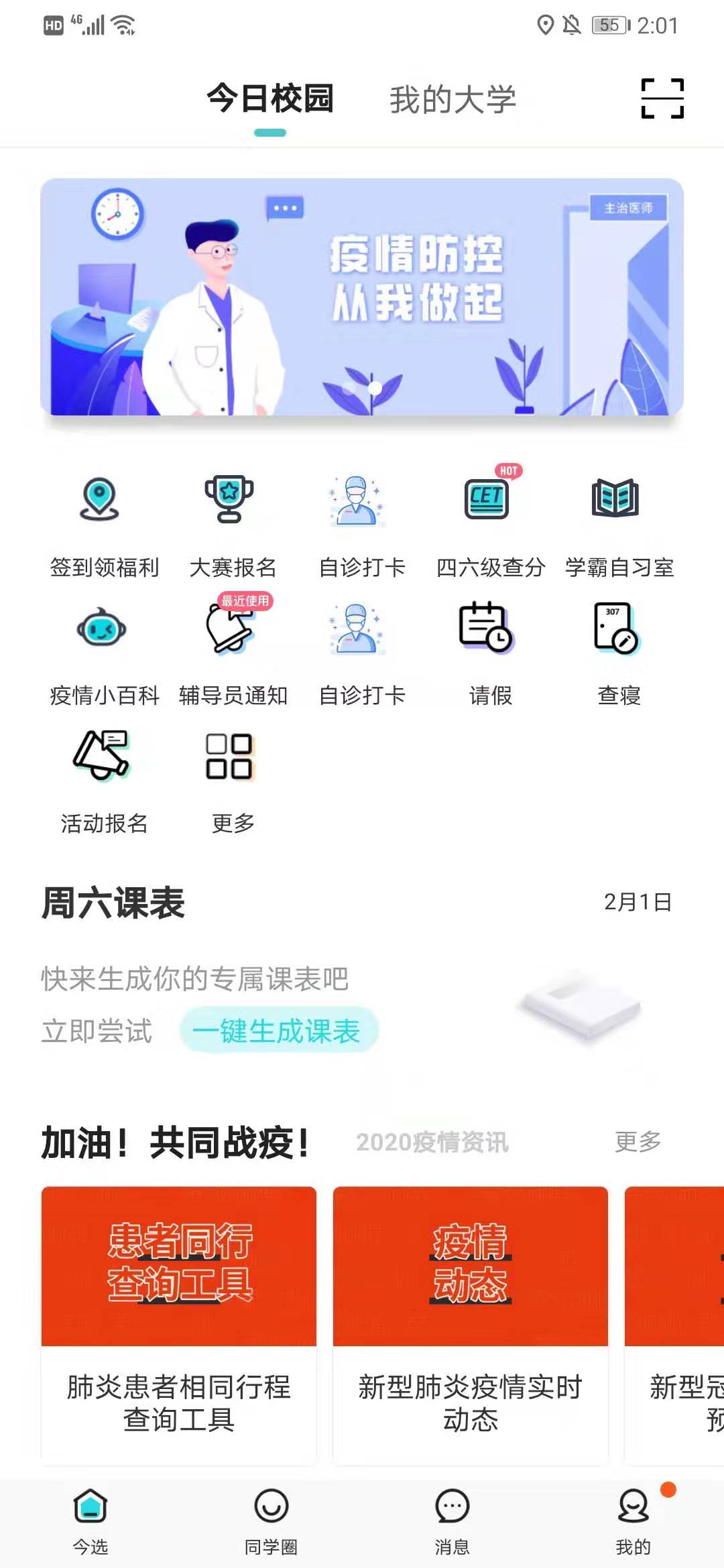724x1568 pixels.
Task: Open 大赛报名 shortcut
Action: tap(231, 523)
